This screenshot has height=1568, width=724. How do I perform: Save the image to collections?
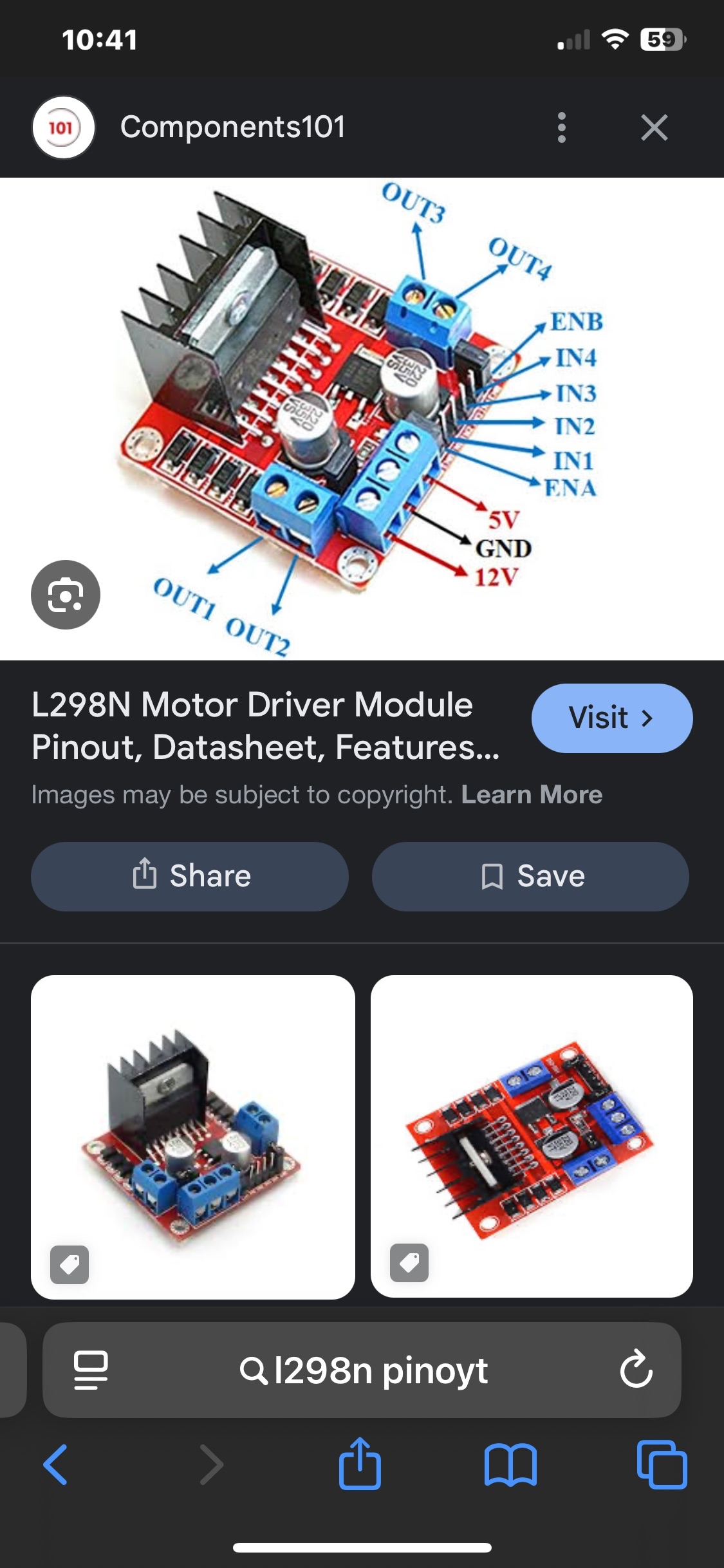pos(530,876)
